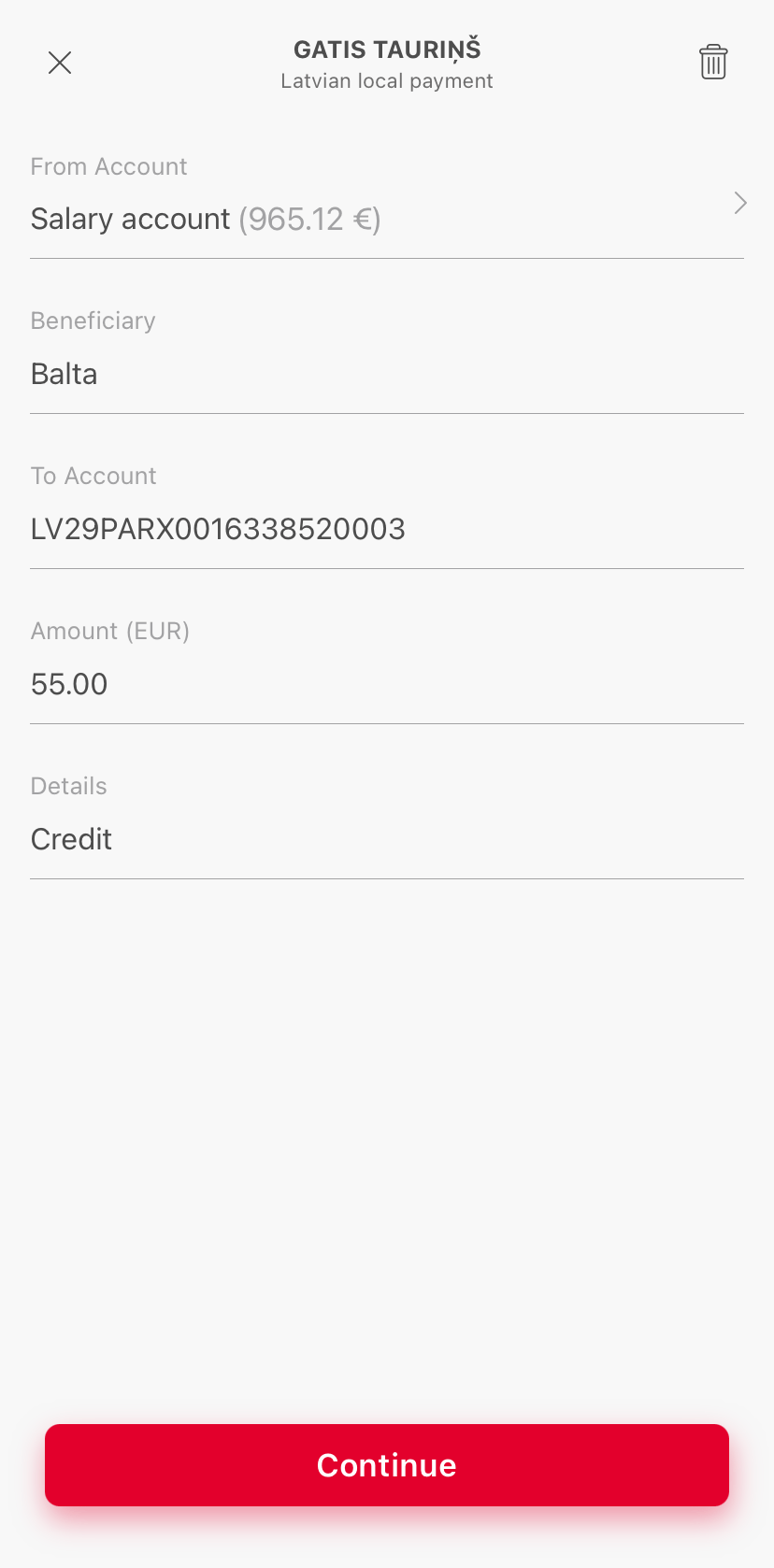Close the payment form
The height and width of the screenshot is (1568, 774).
[x=60, y=63]
